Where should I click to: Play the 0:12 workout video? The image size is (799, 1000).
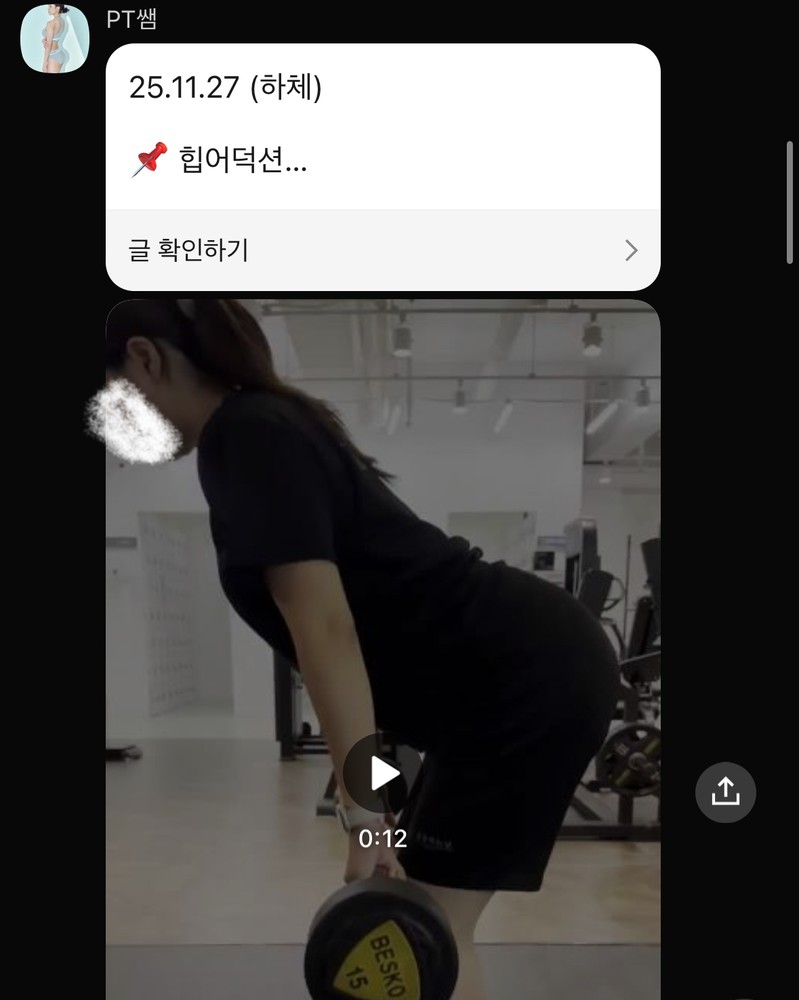[383, 773]
